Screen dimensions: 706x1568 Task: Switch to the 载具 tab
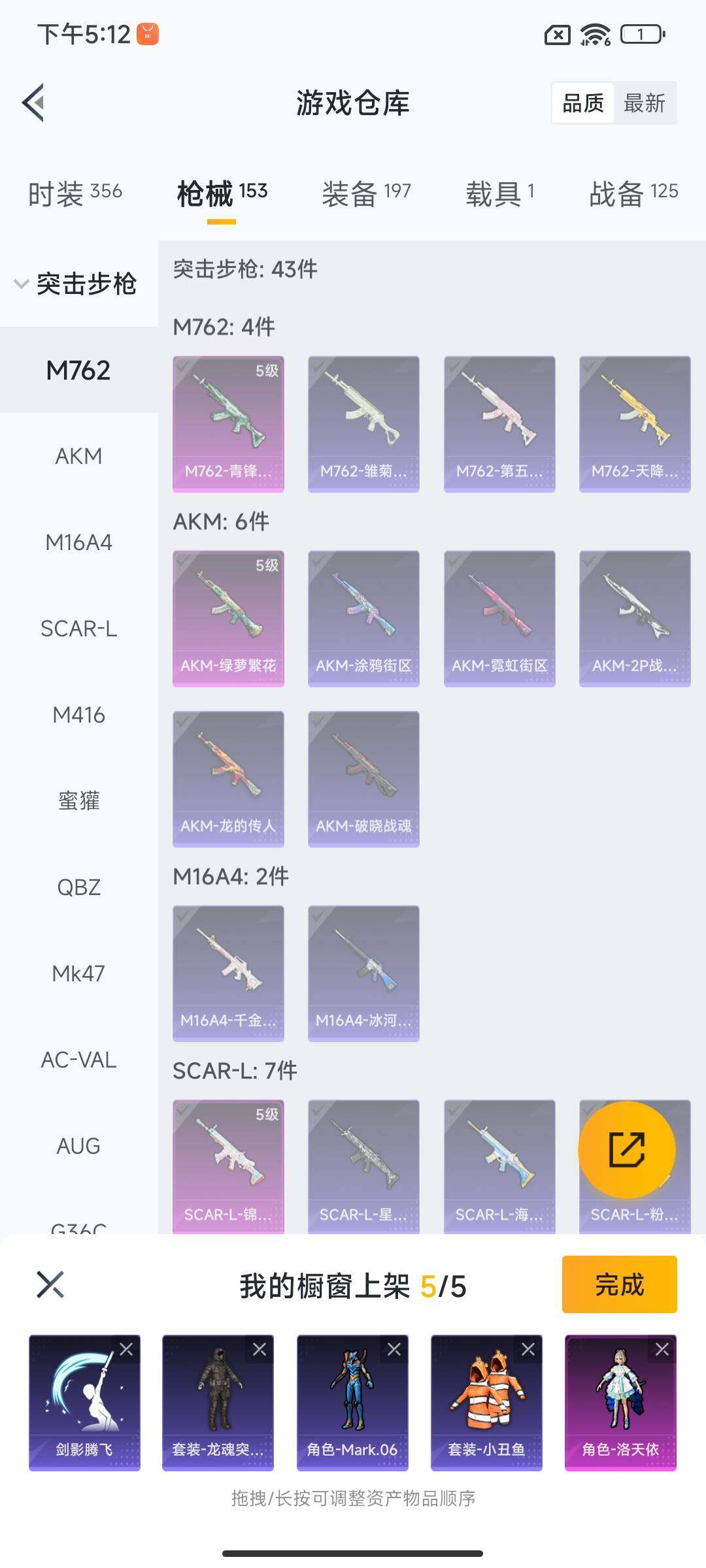coord(500,193)
